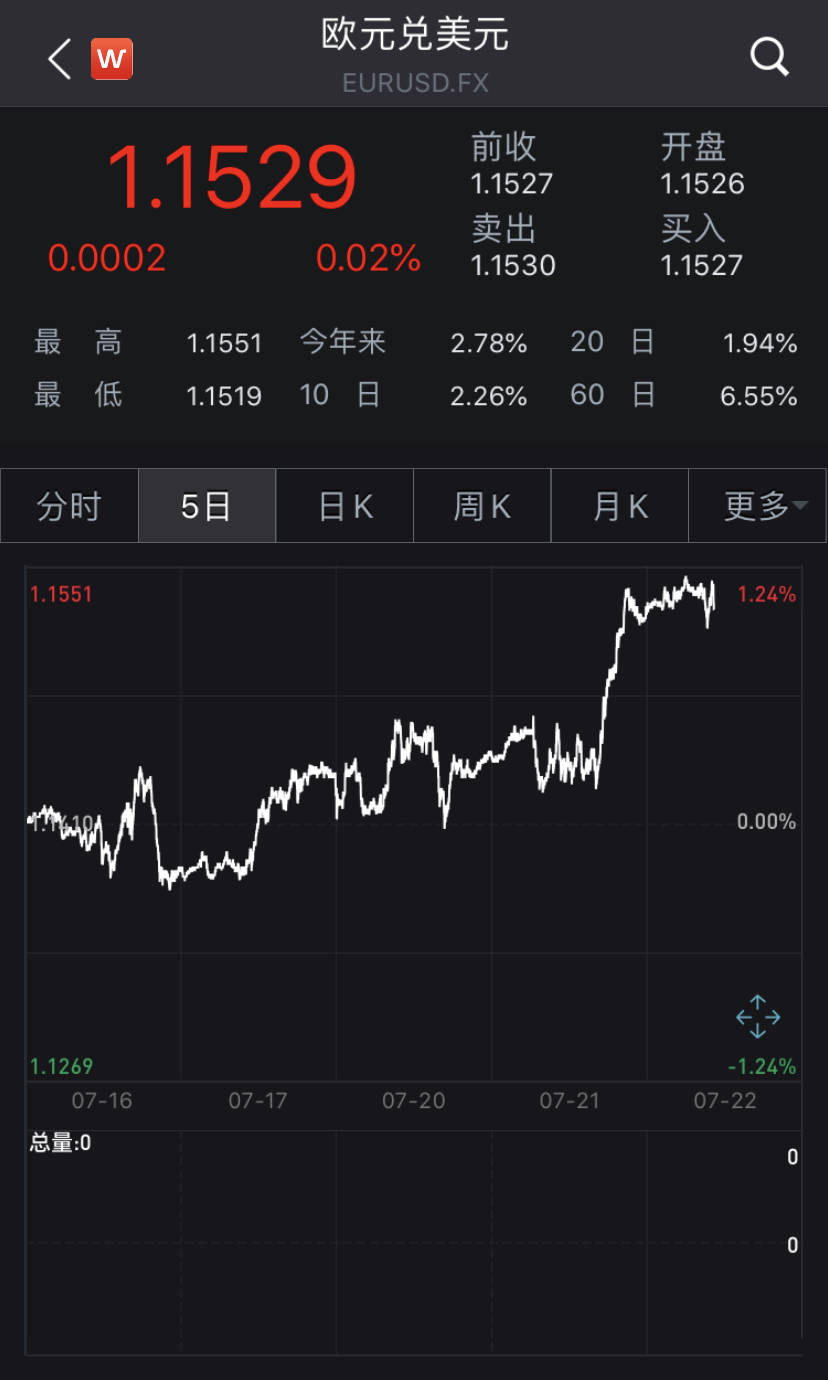Open the Wind app logo icon
Screen dimensions: 828x1380
[111, 59]
